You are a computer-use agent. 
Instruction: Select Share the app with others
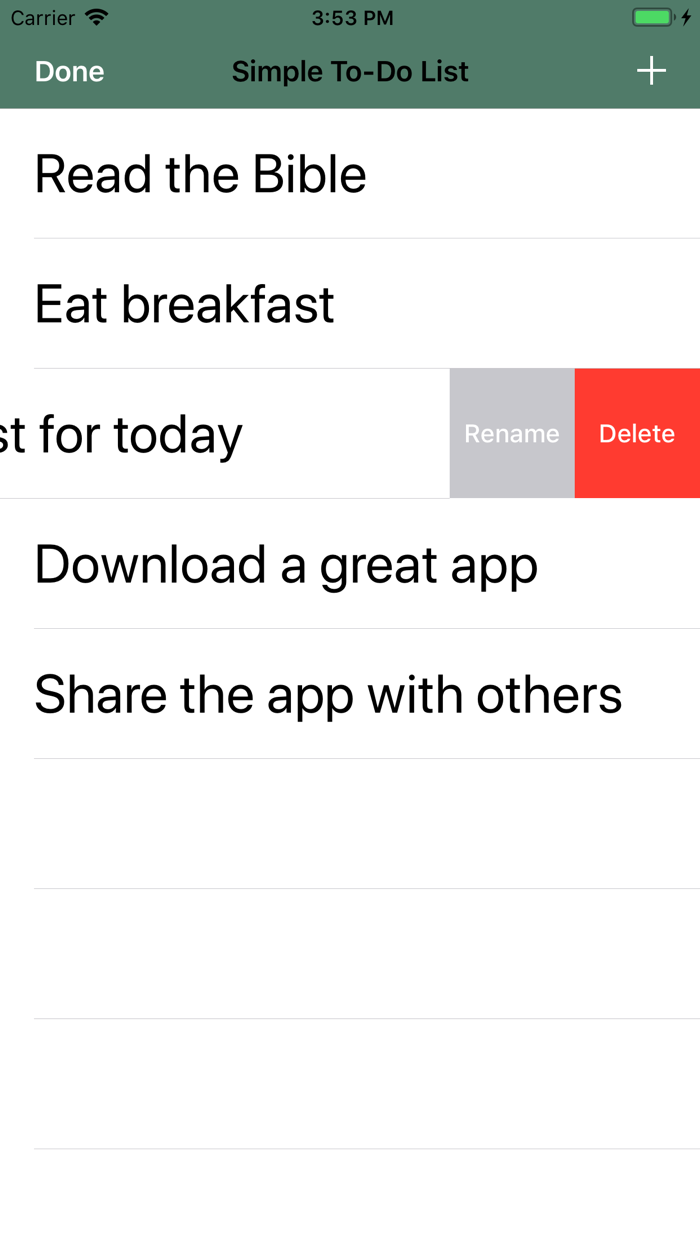pos(350,694)
